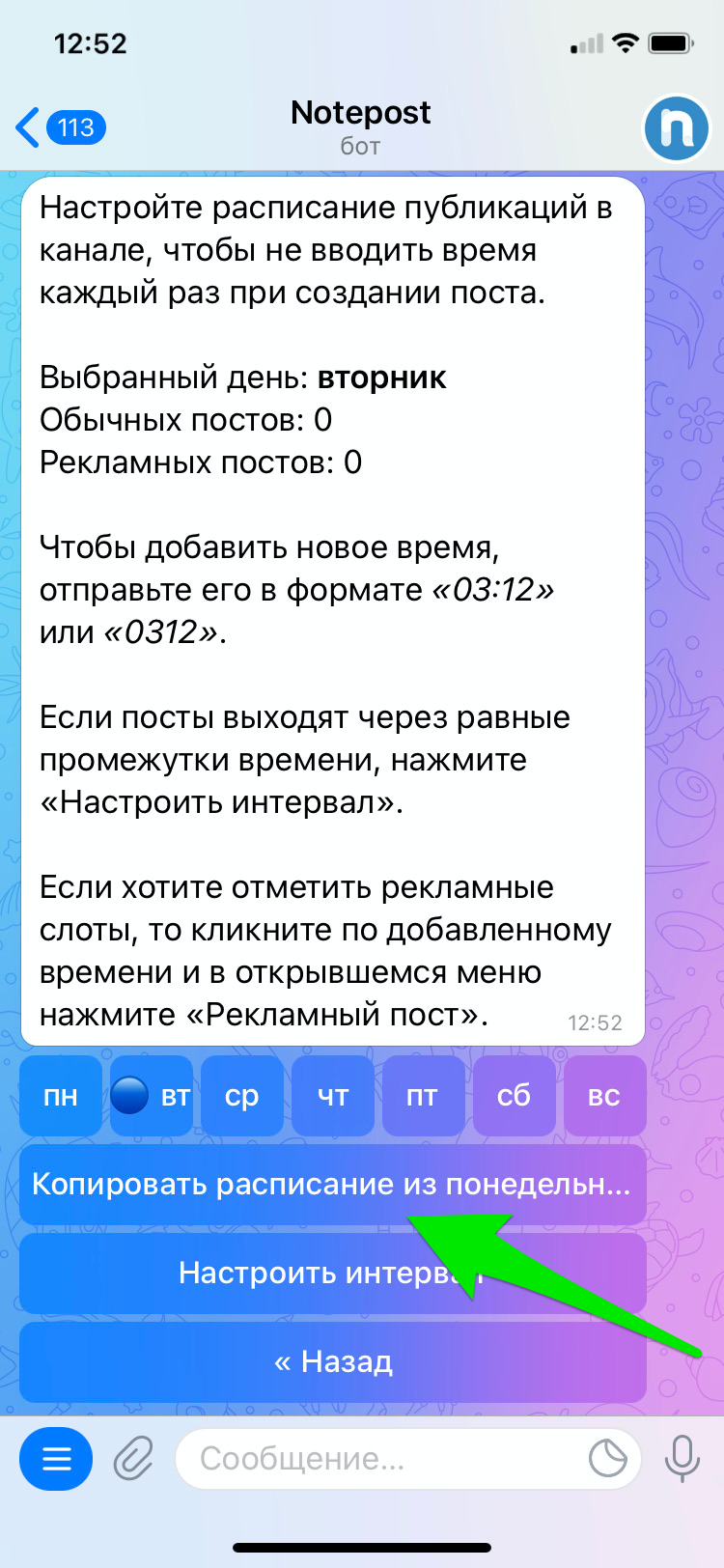The height and width of the screenshot is (1568, 724).
Task: Select the пт day button
Action: 423,1096
